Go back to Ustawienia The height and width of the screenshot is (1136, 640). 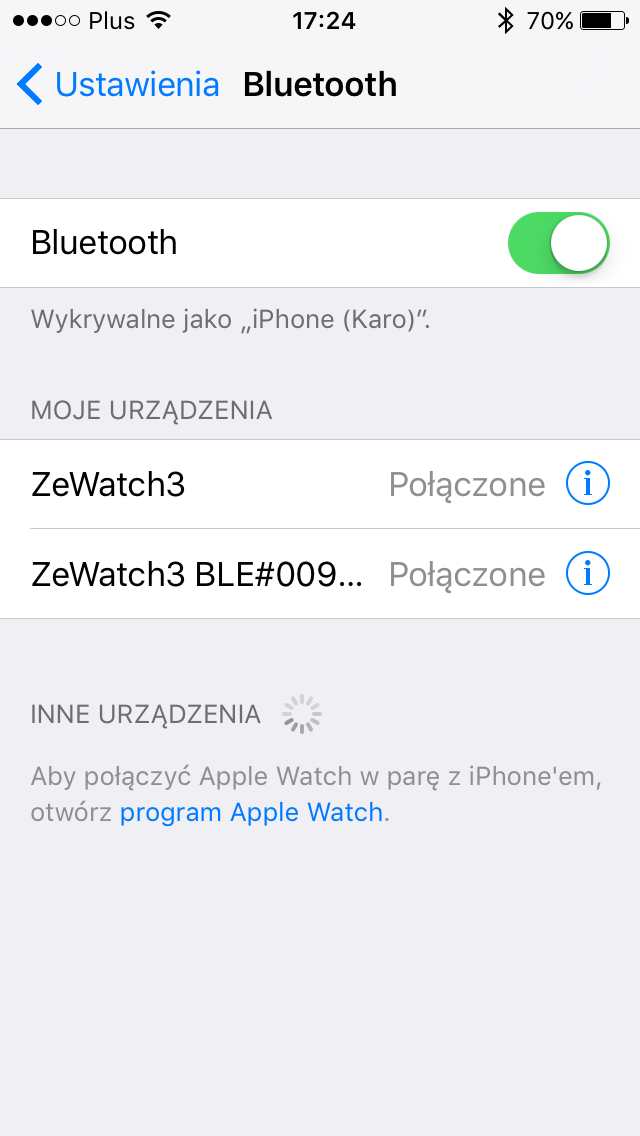pyautogui.click(x=117, y=85)
